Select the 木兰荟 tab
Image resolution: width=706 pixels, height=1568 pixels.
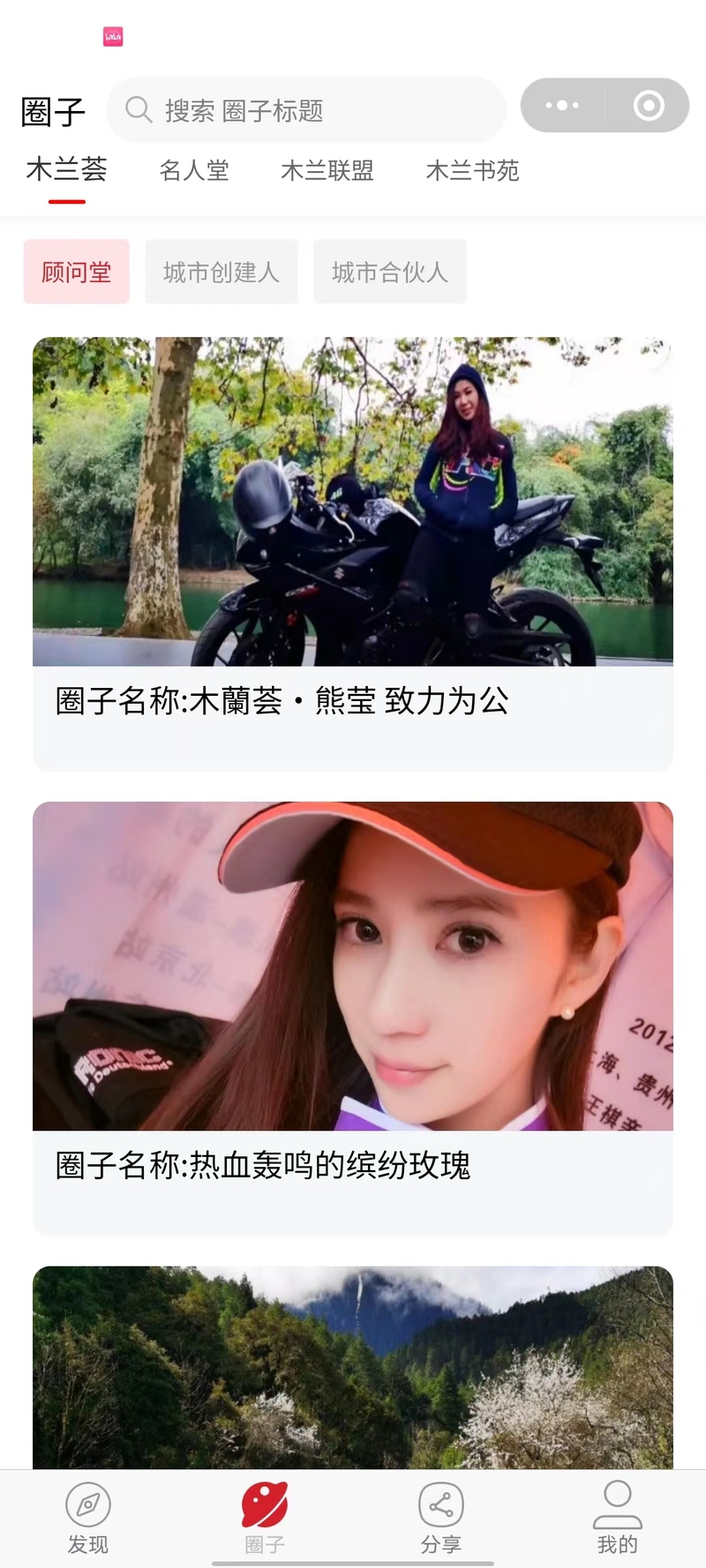click(x=67, y=169)
